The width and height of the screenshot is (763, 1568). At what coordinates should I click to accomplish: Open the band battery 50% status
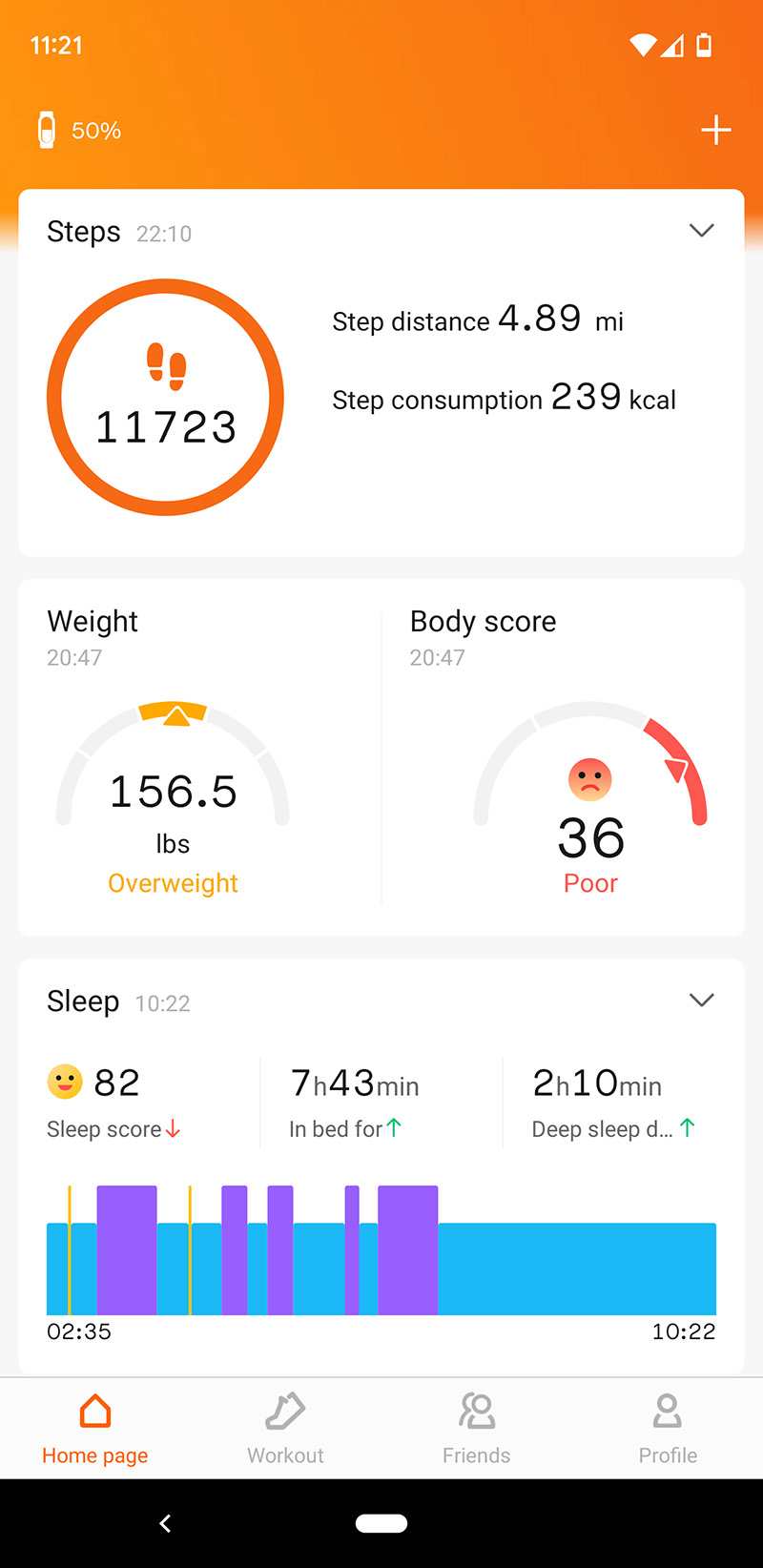(80, 131)
